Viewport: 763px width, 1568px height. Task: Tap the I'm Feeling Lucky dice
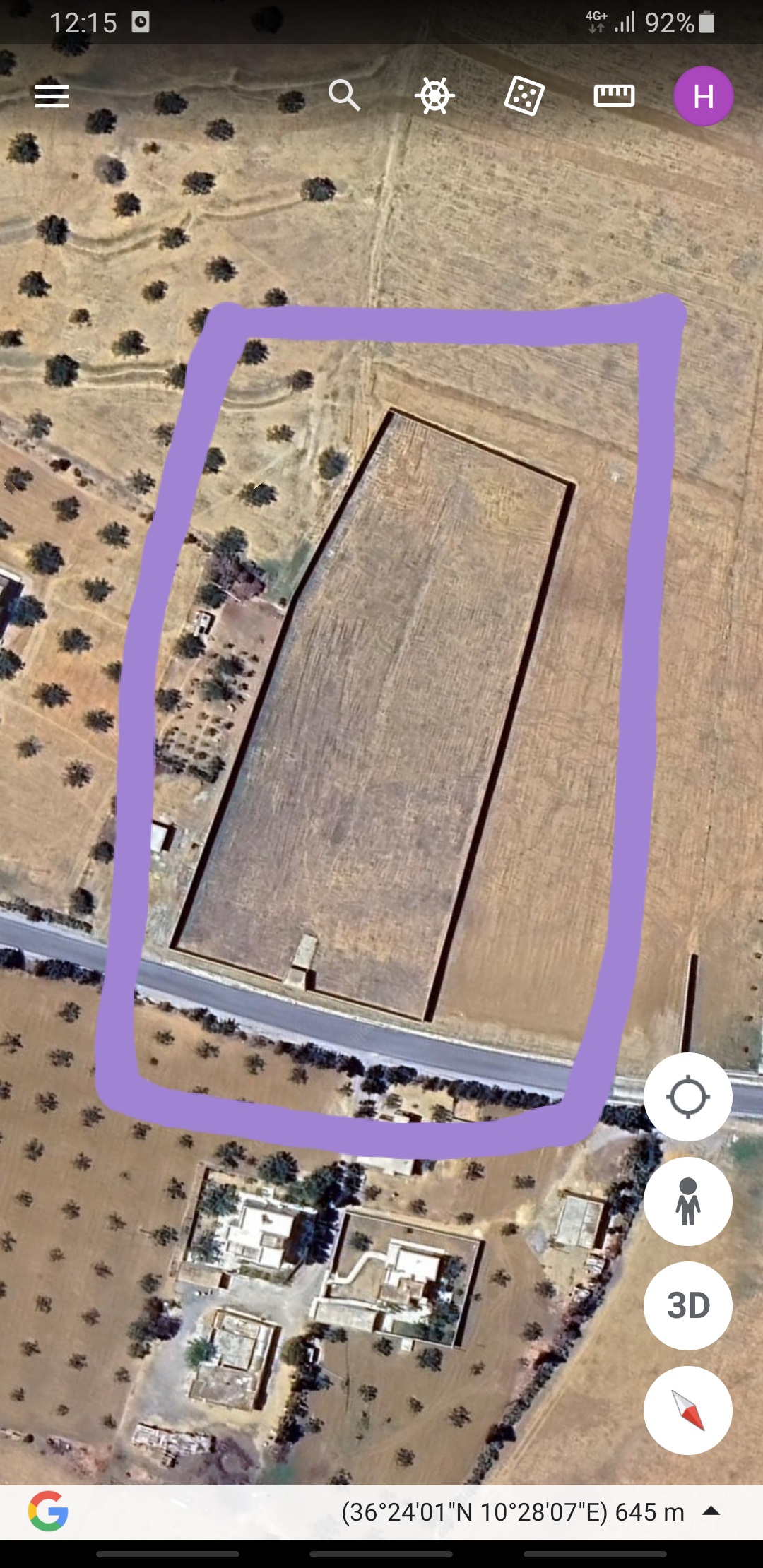(x=524, y=96)
